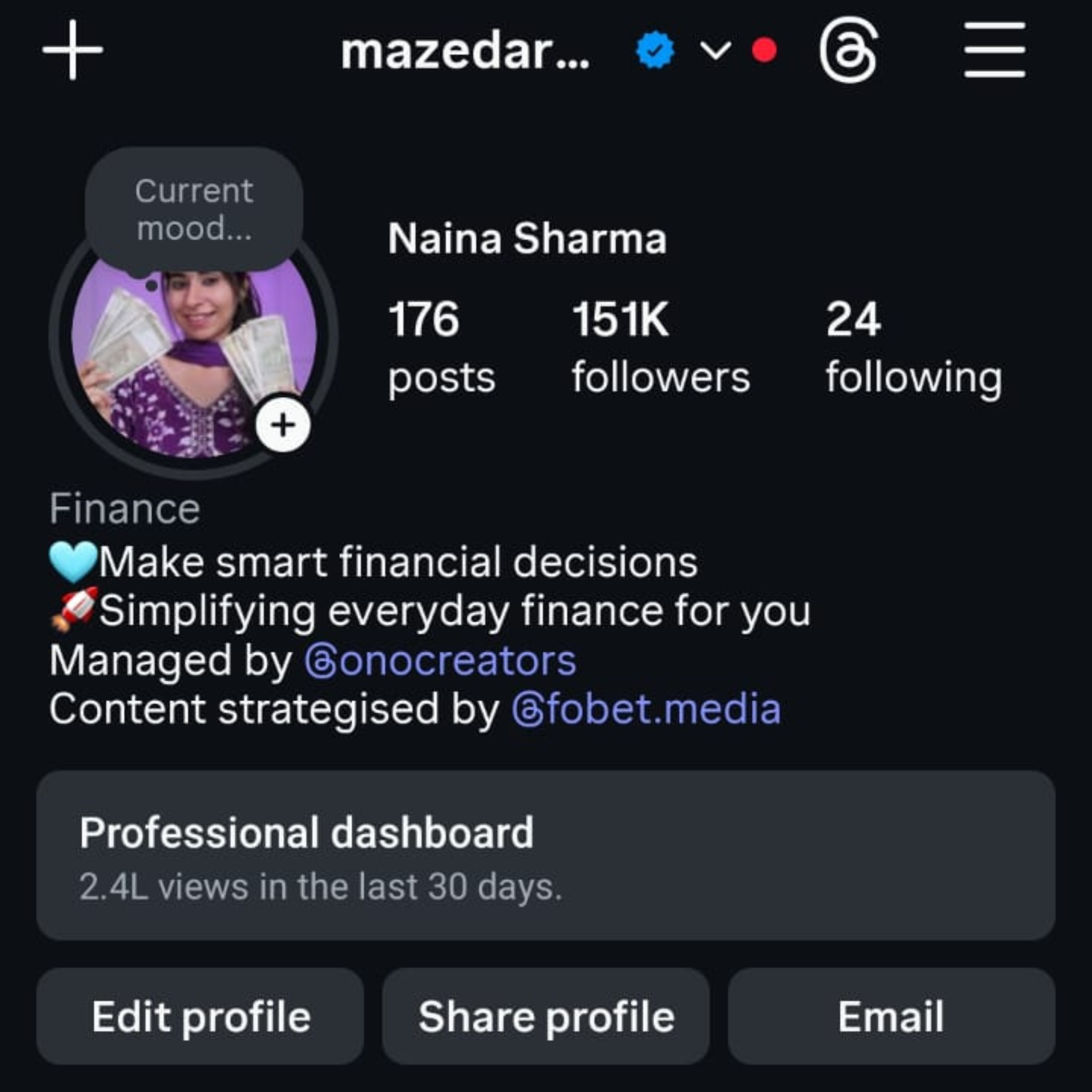Tap Share profile

546,1017
